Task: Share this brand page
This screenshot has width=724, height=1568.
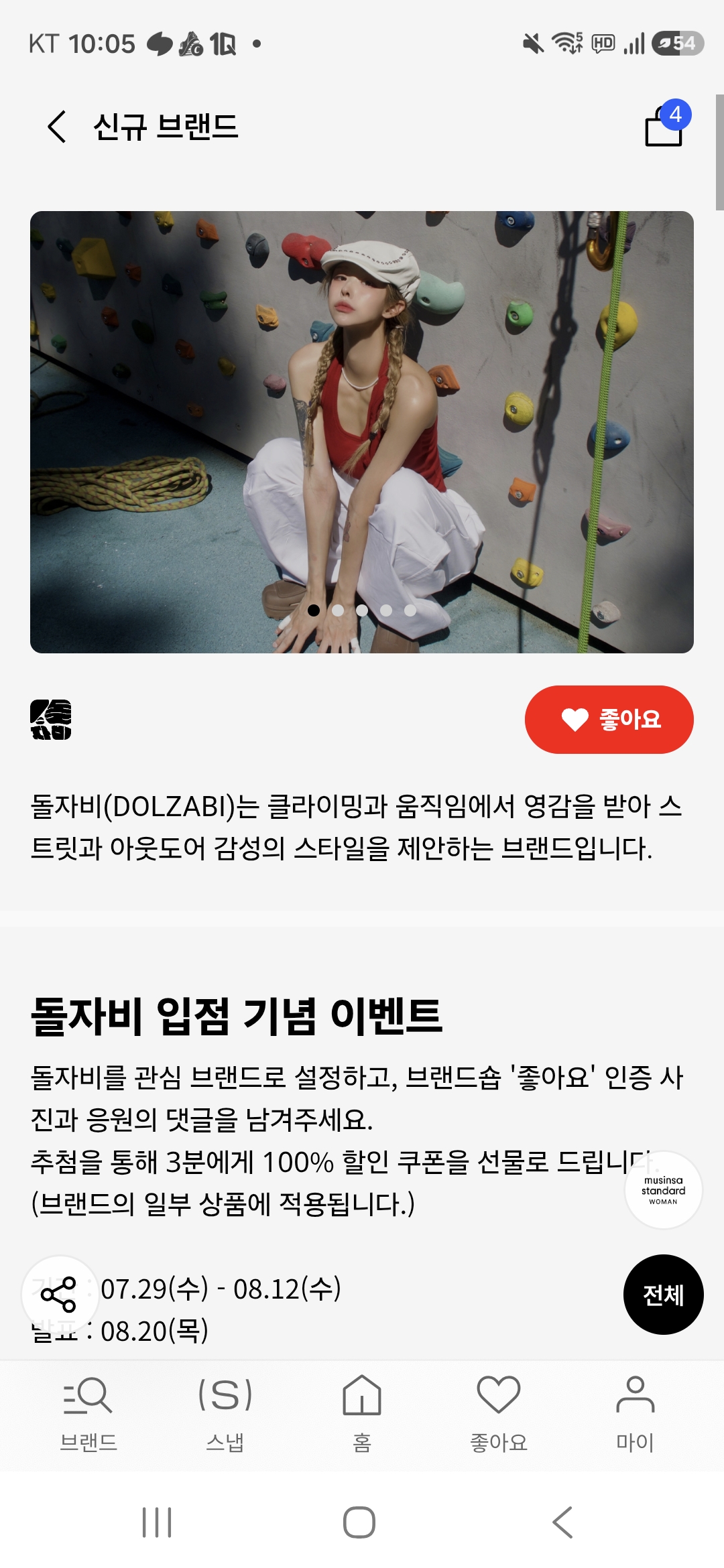Action: coord(60,1295)
